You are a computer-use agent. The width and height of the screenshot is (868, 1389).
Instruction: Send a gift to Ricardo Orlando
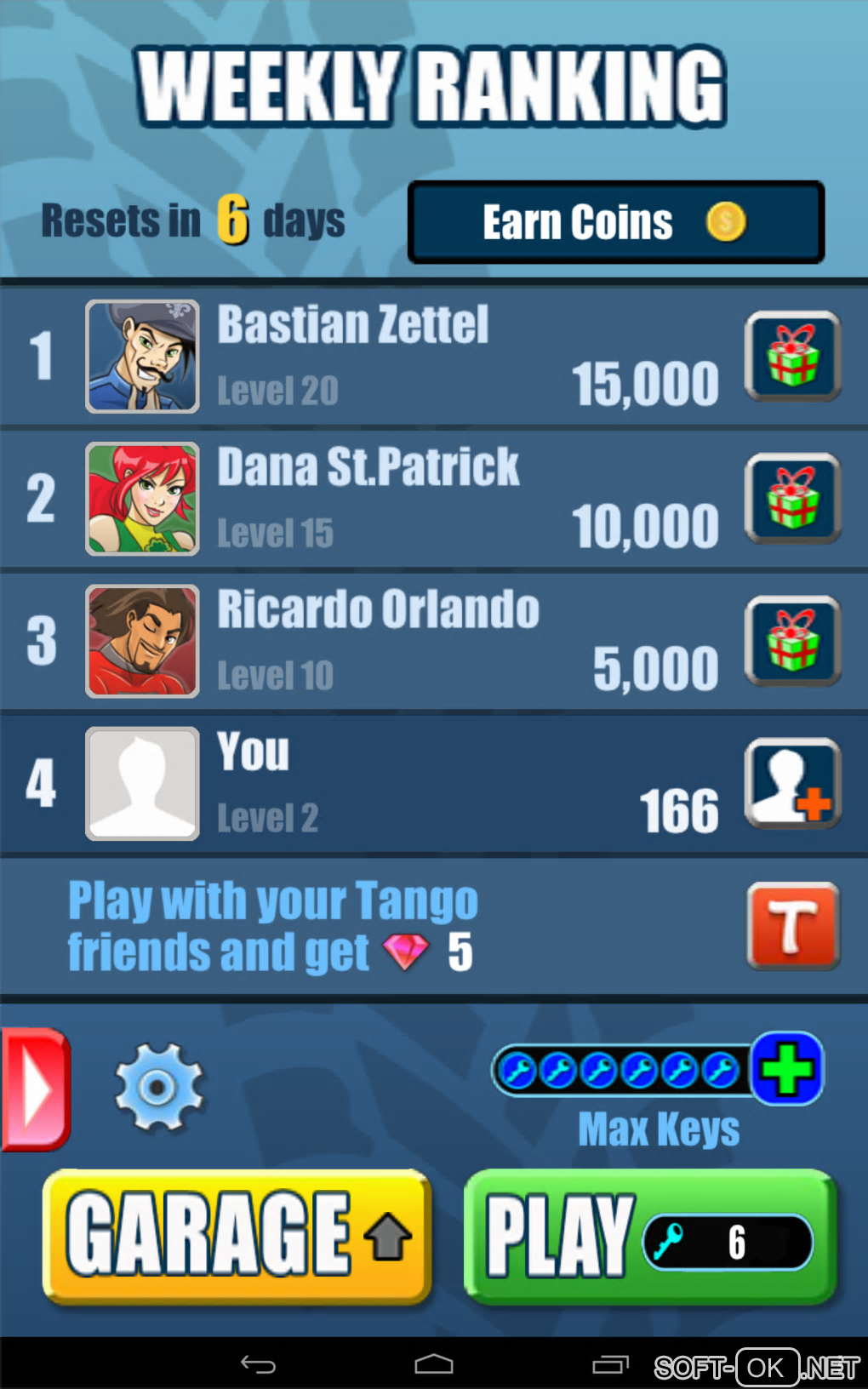792,641
